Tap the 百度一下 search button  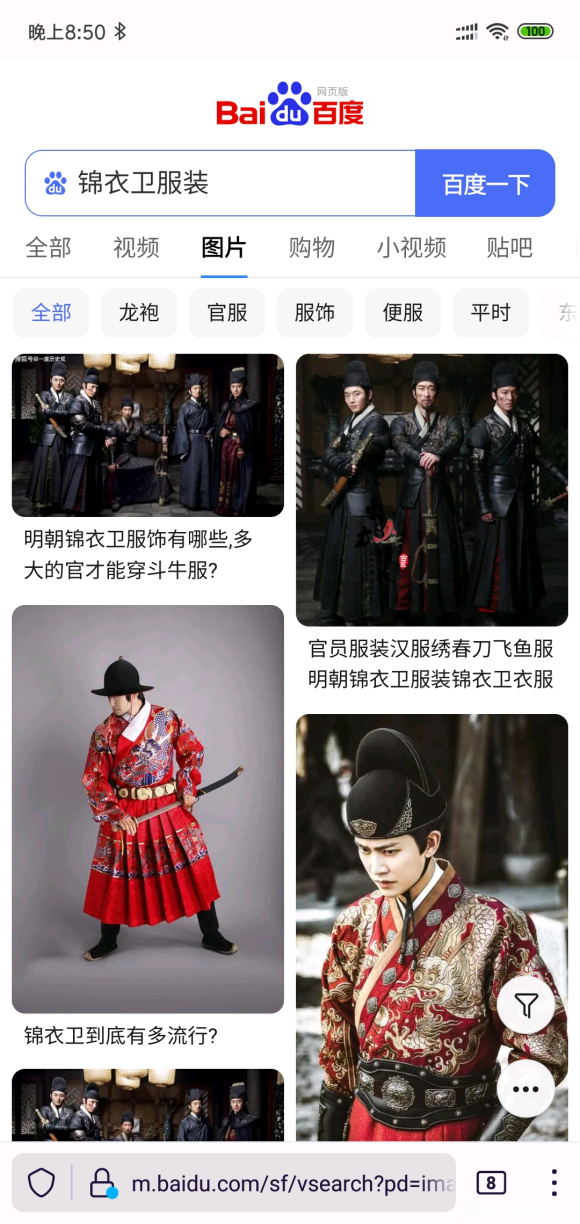coord(485,183)
